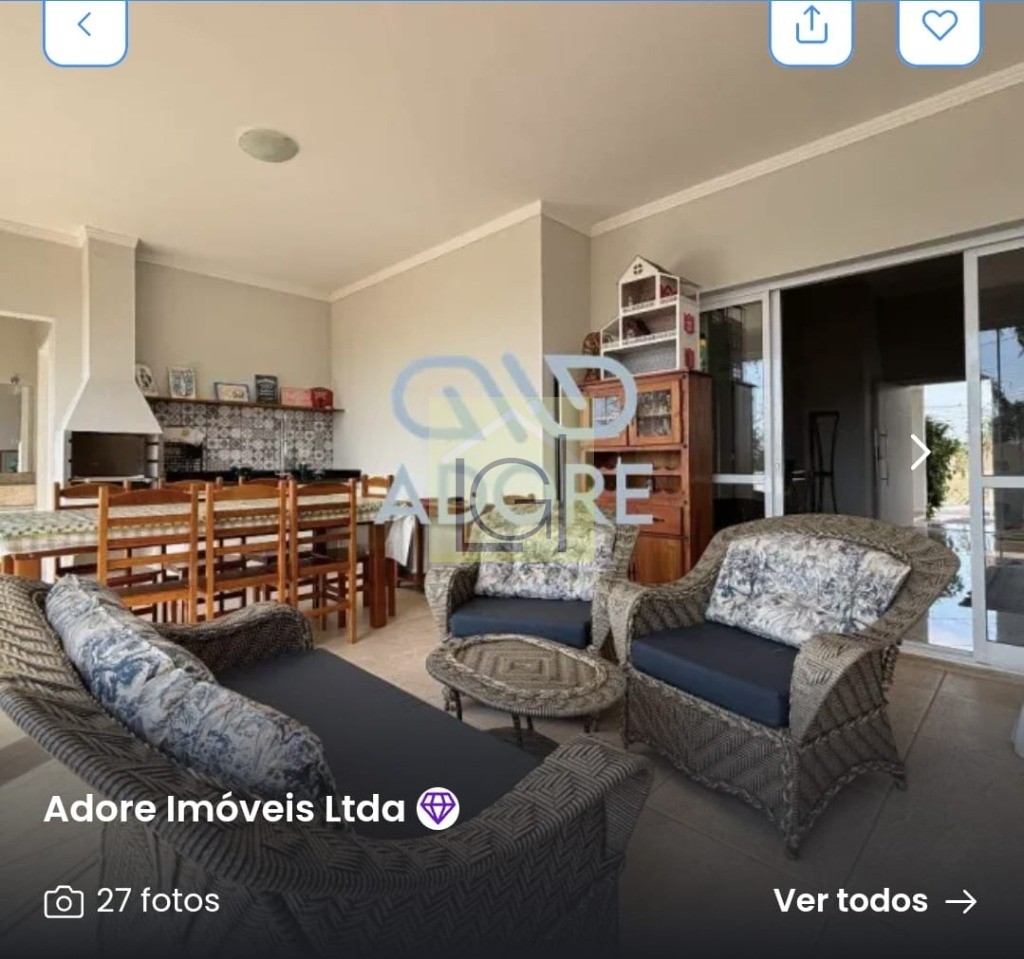Save listing with the heart icon
The height and width of the screenshot is (959, 1024).
coord(939,27)
